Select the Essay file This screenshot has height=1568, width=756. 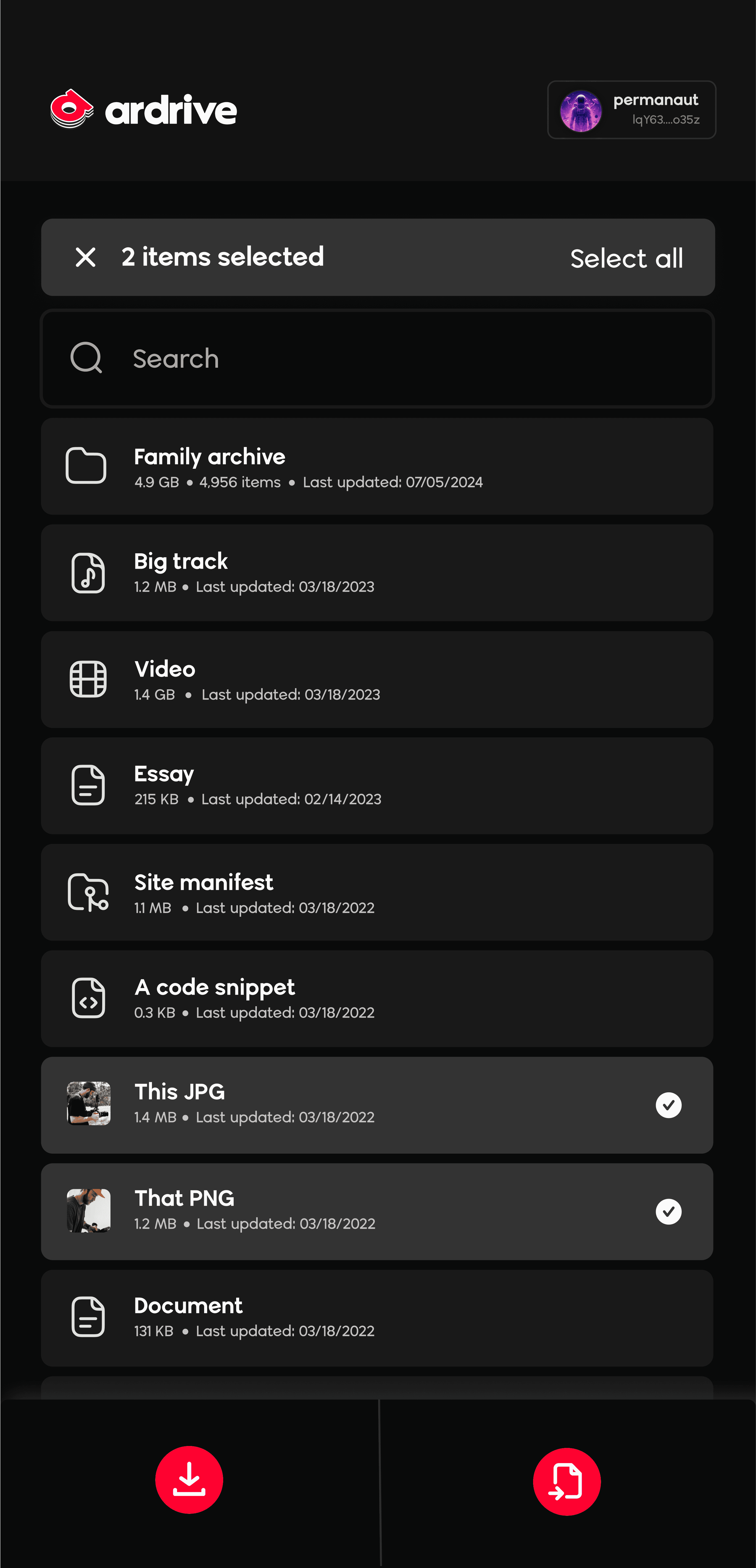pyautogui.click(x=377, y=786)
